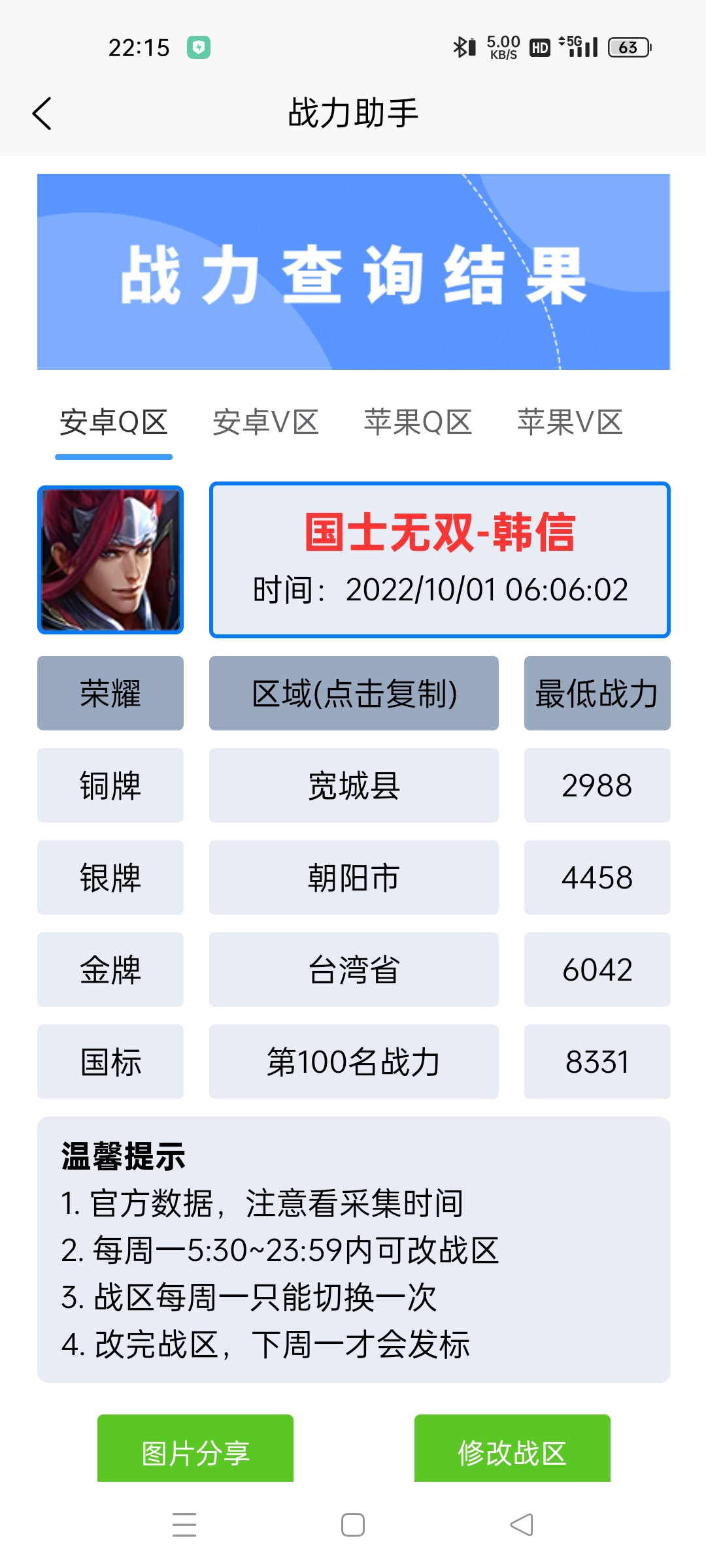Tap the system home button
This screenshot has width=706, height=1568.
click(353, 1525)
